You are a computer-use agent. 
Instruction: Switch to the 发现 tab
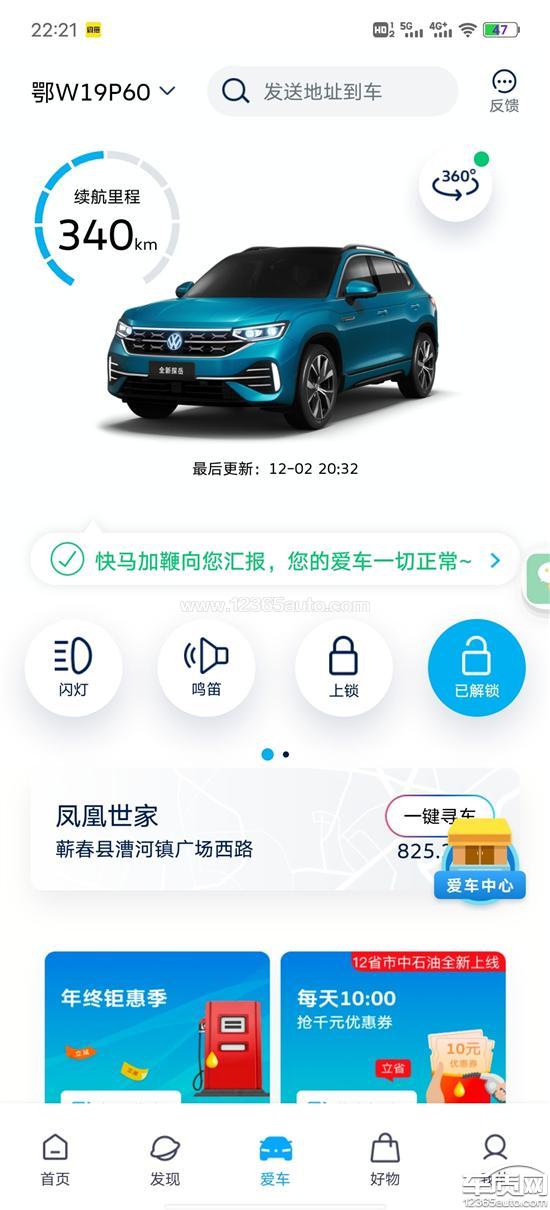(x=165, y=1160)
